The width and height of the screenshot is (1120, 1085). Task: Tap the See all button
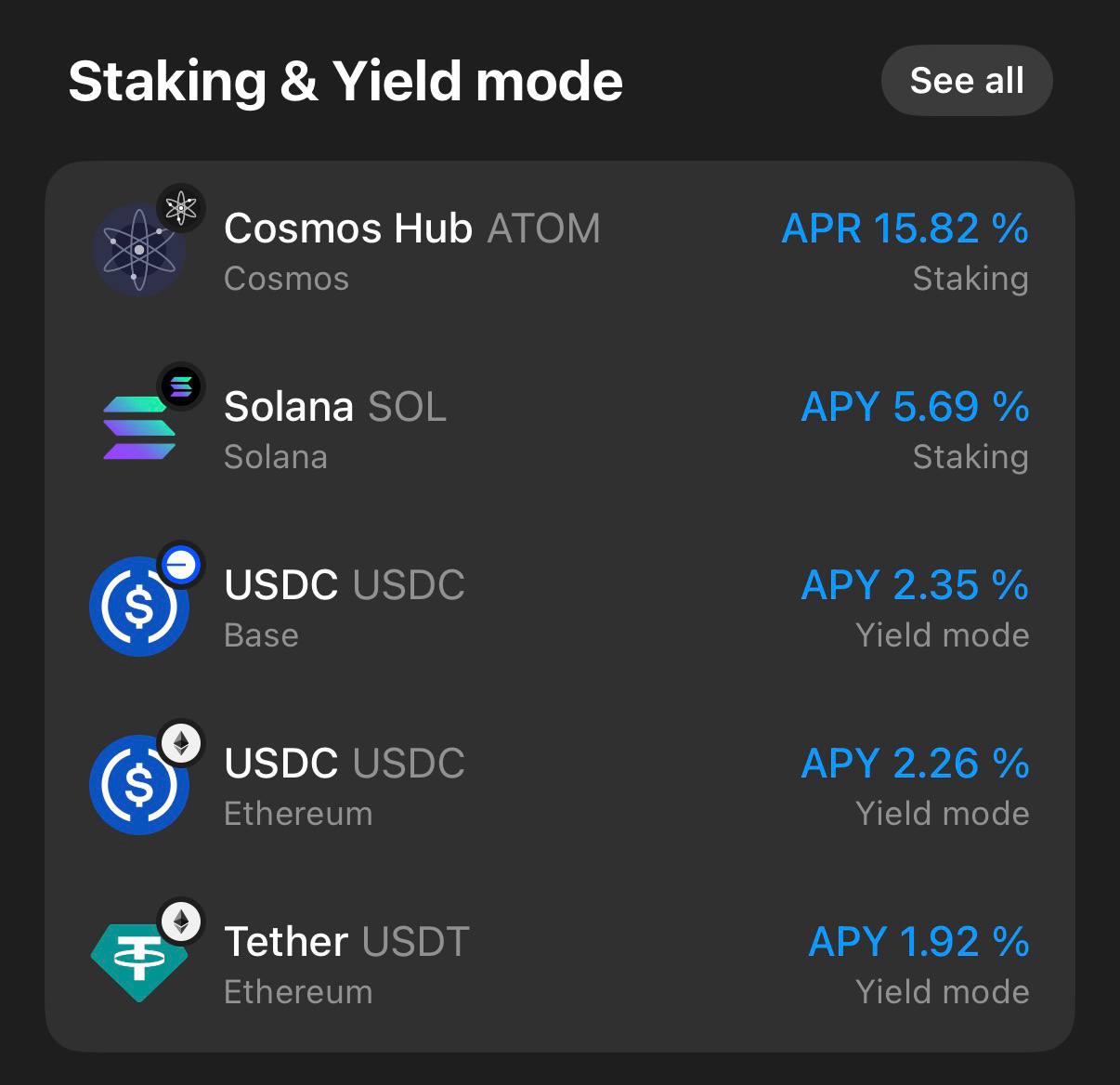(x=966, y=81)
